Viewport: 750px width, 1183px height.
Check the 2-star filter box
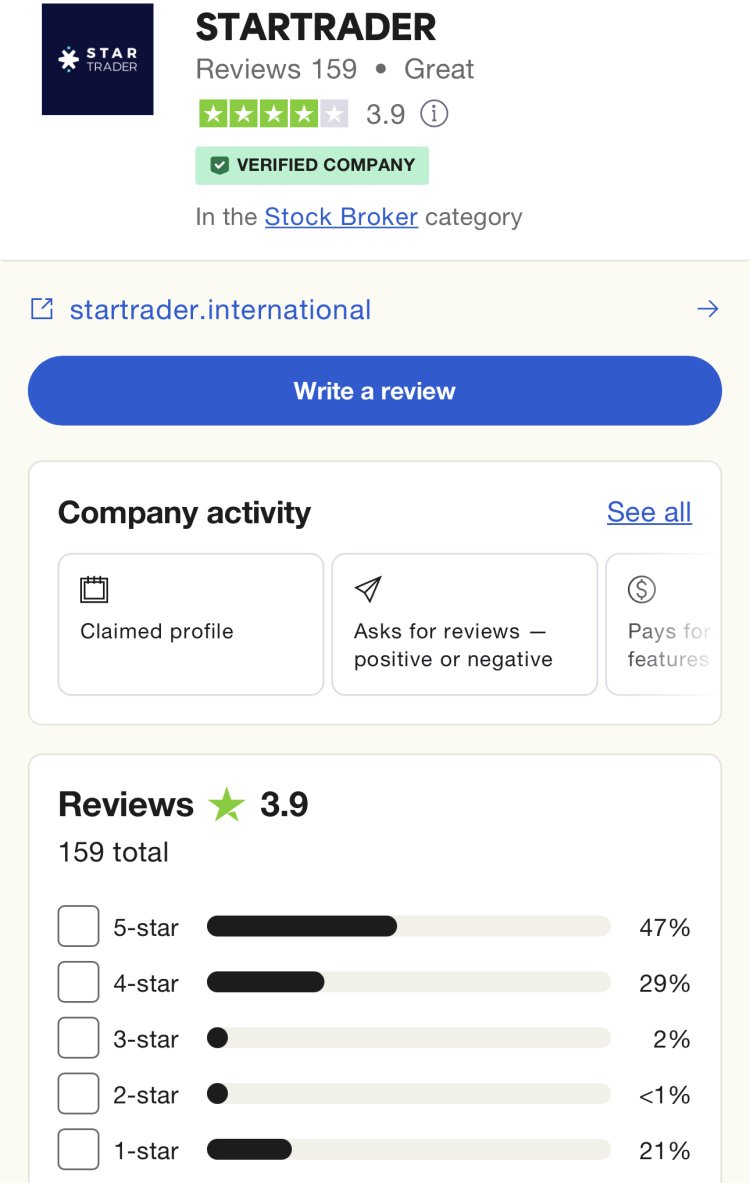click(78, 1093)
